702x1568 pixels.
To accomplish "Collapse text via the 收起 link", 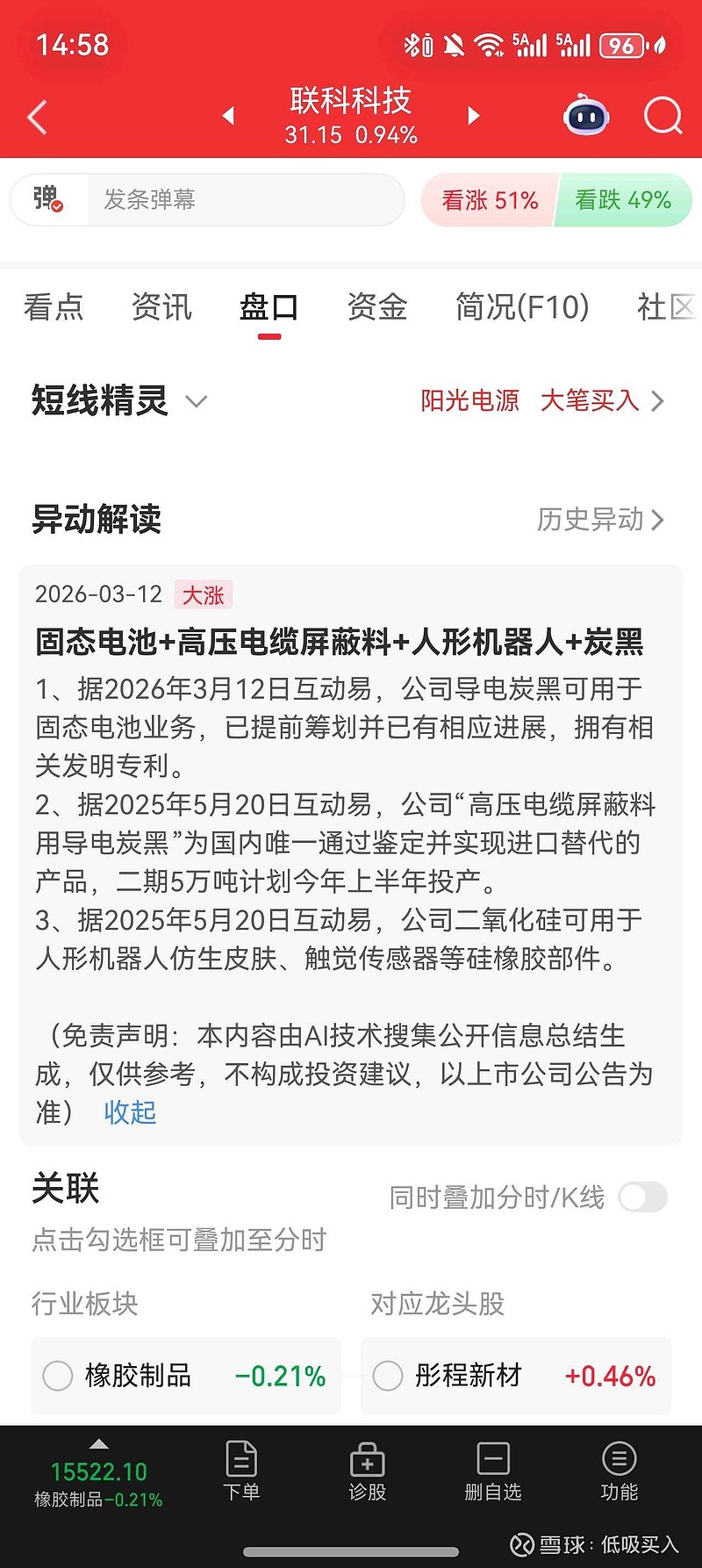I will click(x=129, y=1112).
